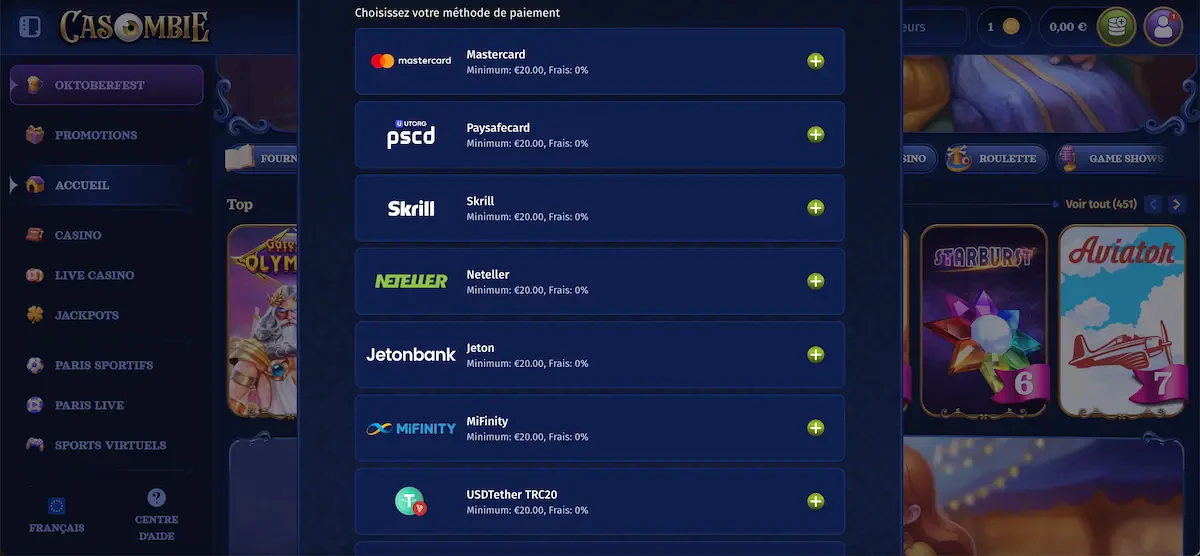View the Jackpots page
The width and height of the screenshot is (1200, 556).
pyautogui.click(x=86, y=315)
